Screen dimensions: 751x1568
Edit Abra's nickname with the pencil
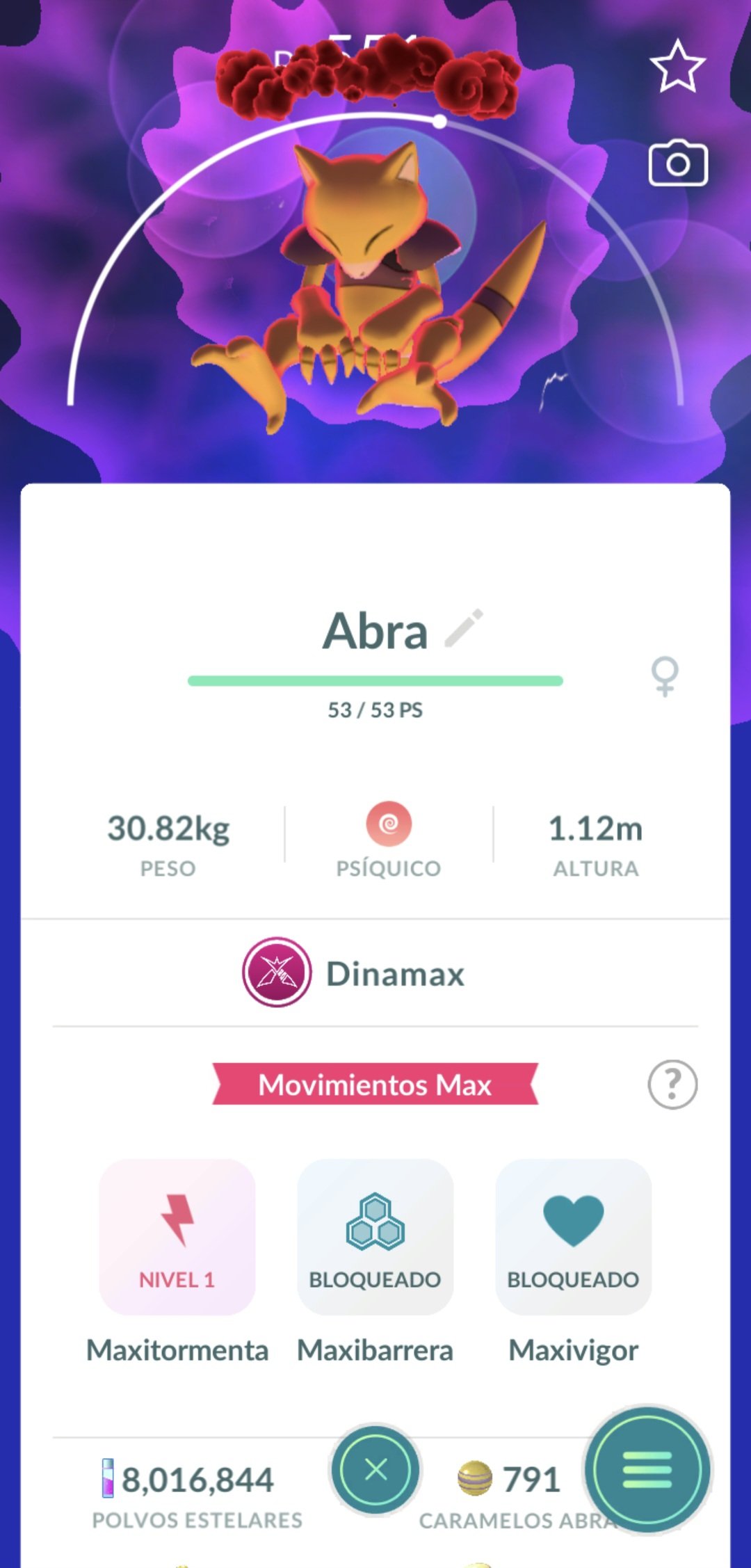coord(464,628)
